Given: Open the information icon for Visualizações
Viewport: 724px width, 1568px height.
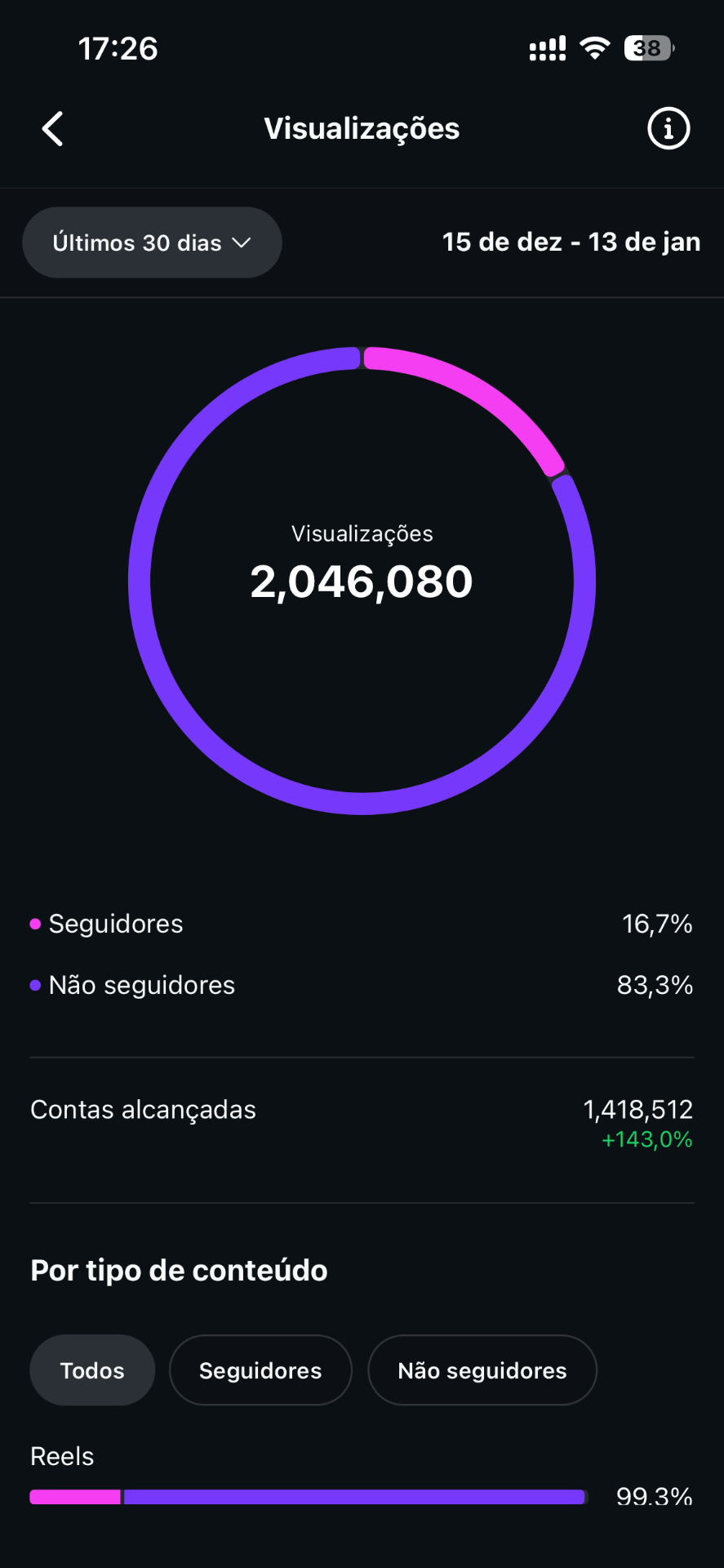Looking at the screenshot, I should (x=668, y=128).
